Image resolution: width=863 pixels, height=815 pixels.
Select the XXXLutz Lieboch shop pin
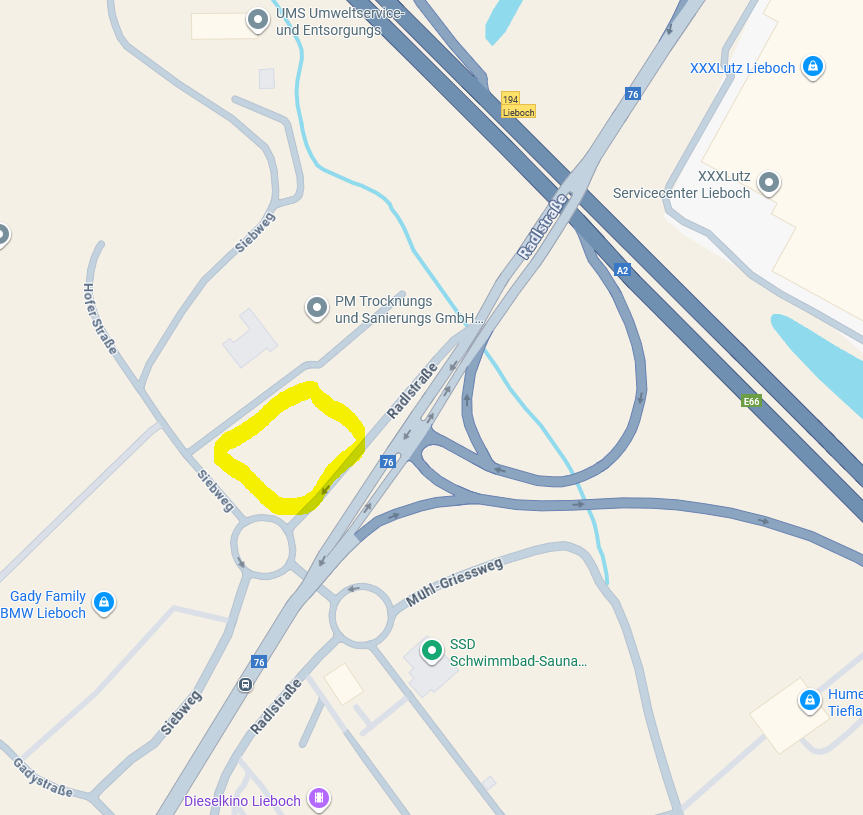pos(812,67)
